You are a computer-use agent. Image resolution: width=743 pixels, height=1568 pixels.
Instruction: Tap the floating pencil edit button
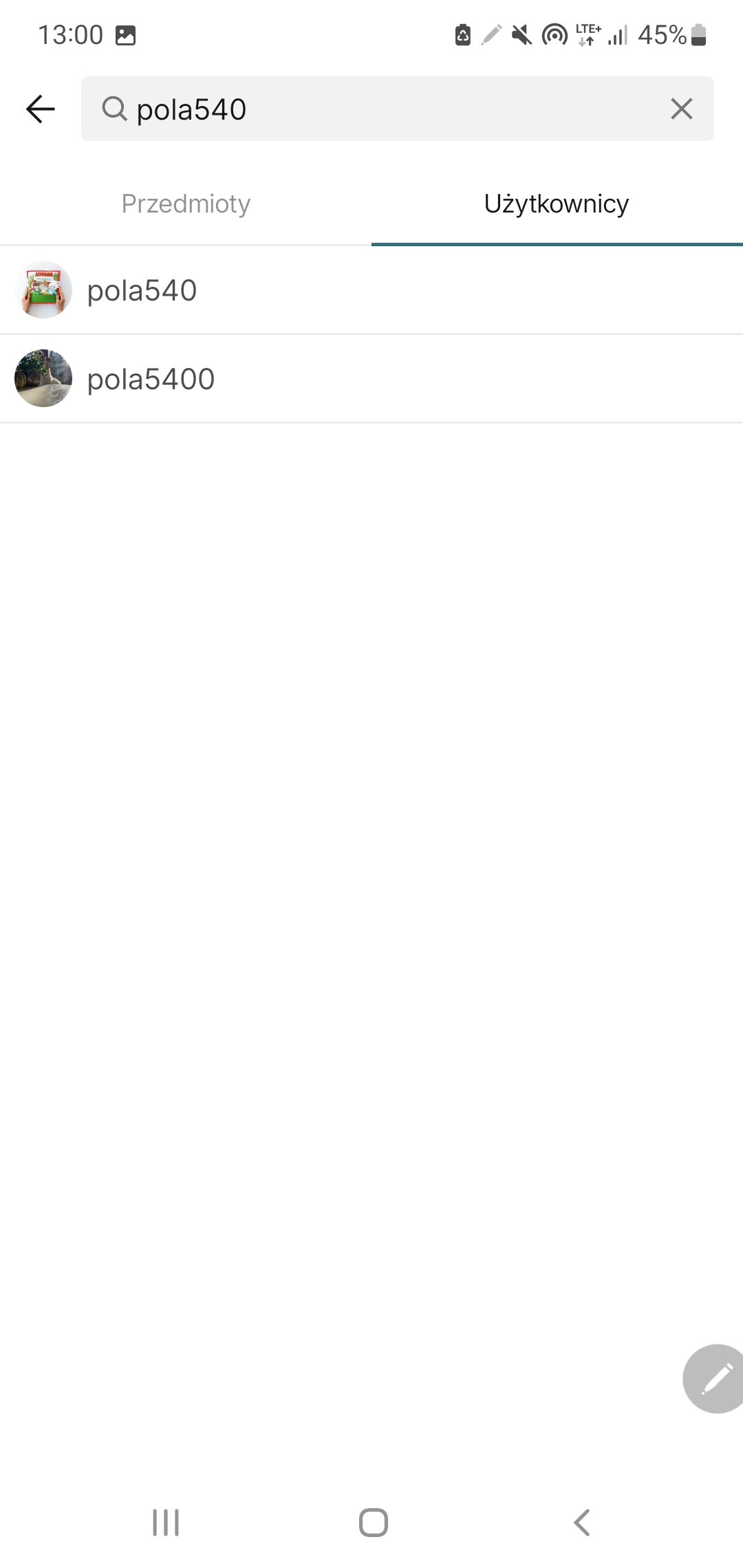[715, 1378]
